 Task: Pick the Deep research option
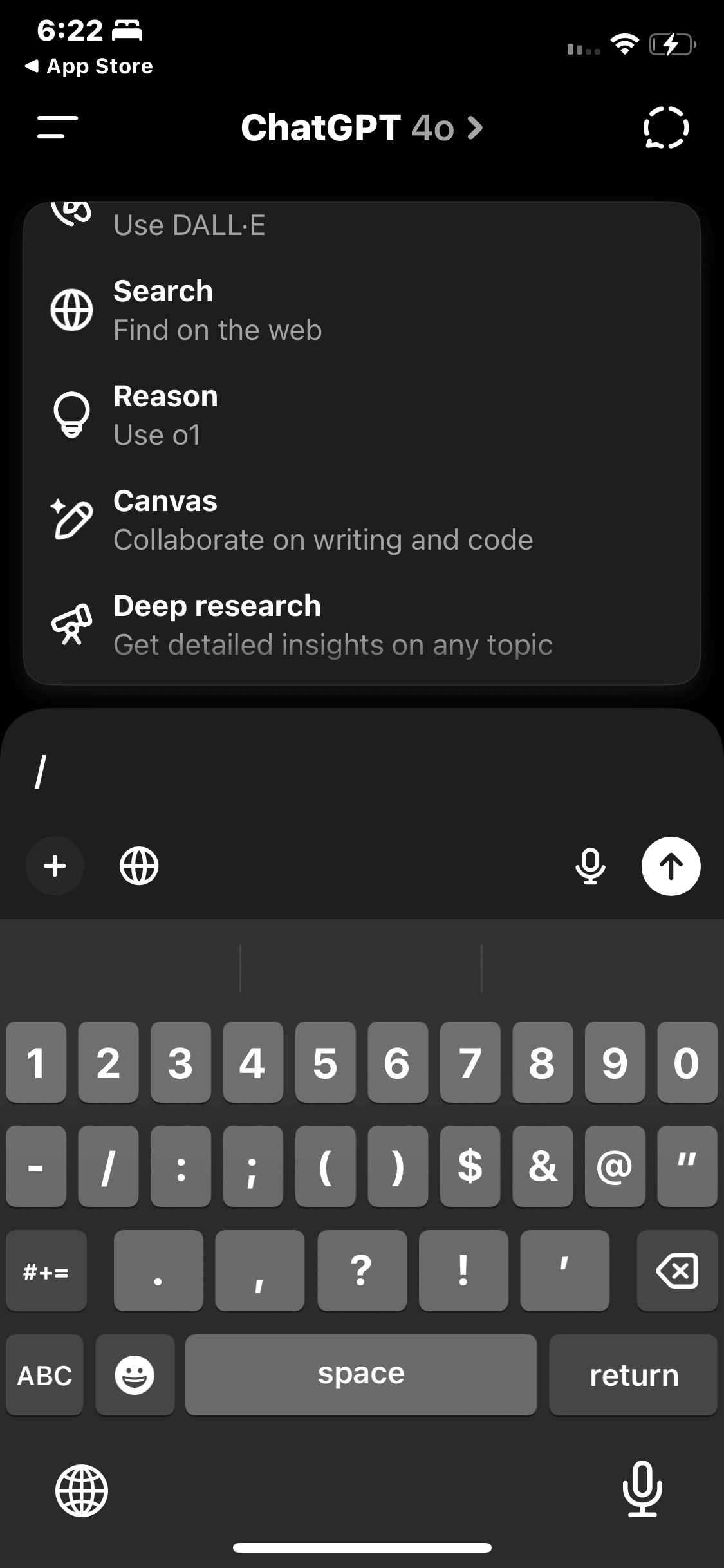point(360,625)
